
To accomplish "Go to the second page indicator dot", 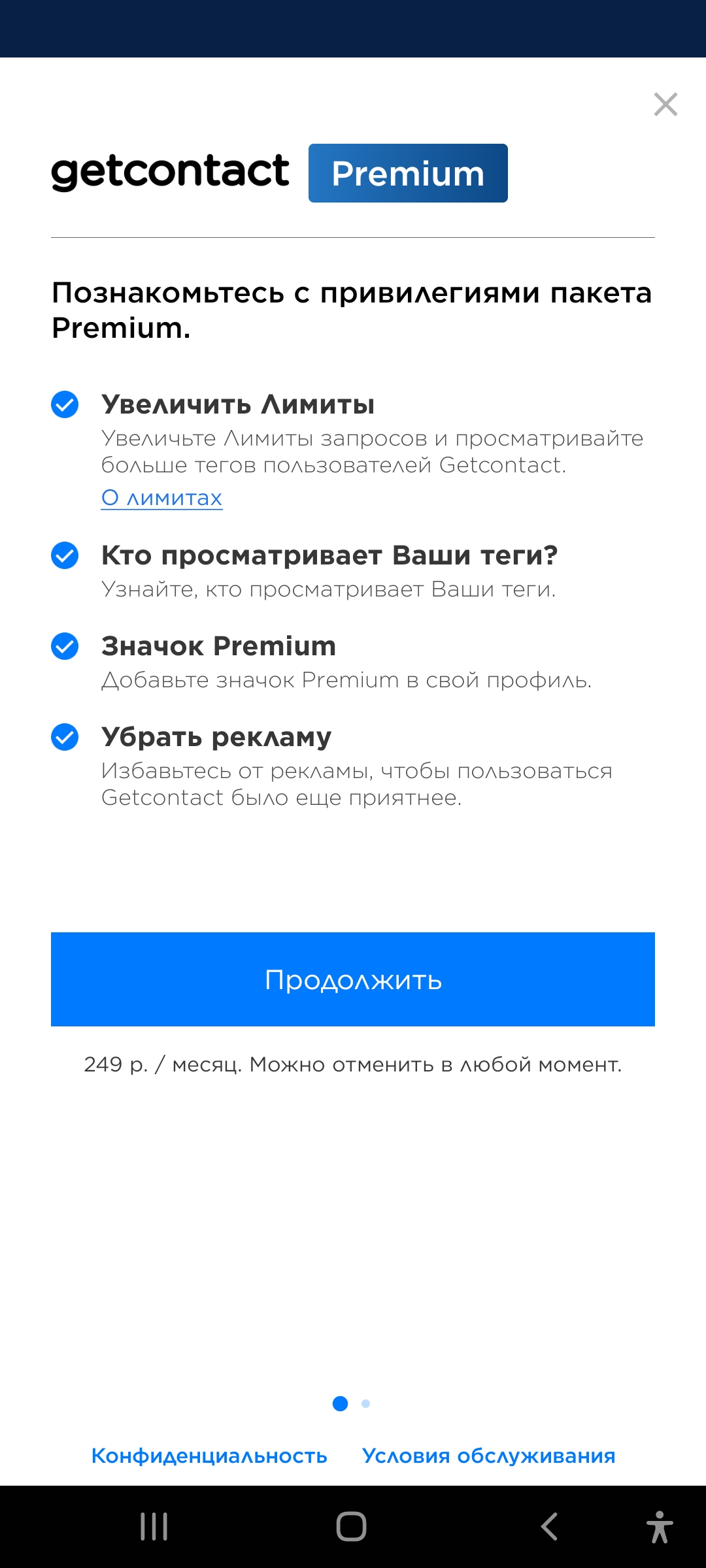I will tap(365, 1403).
